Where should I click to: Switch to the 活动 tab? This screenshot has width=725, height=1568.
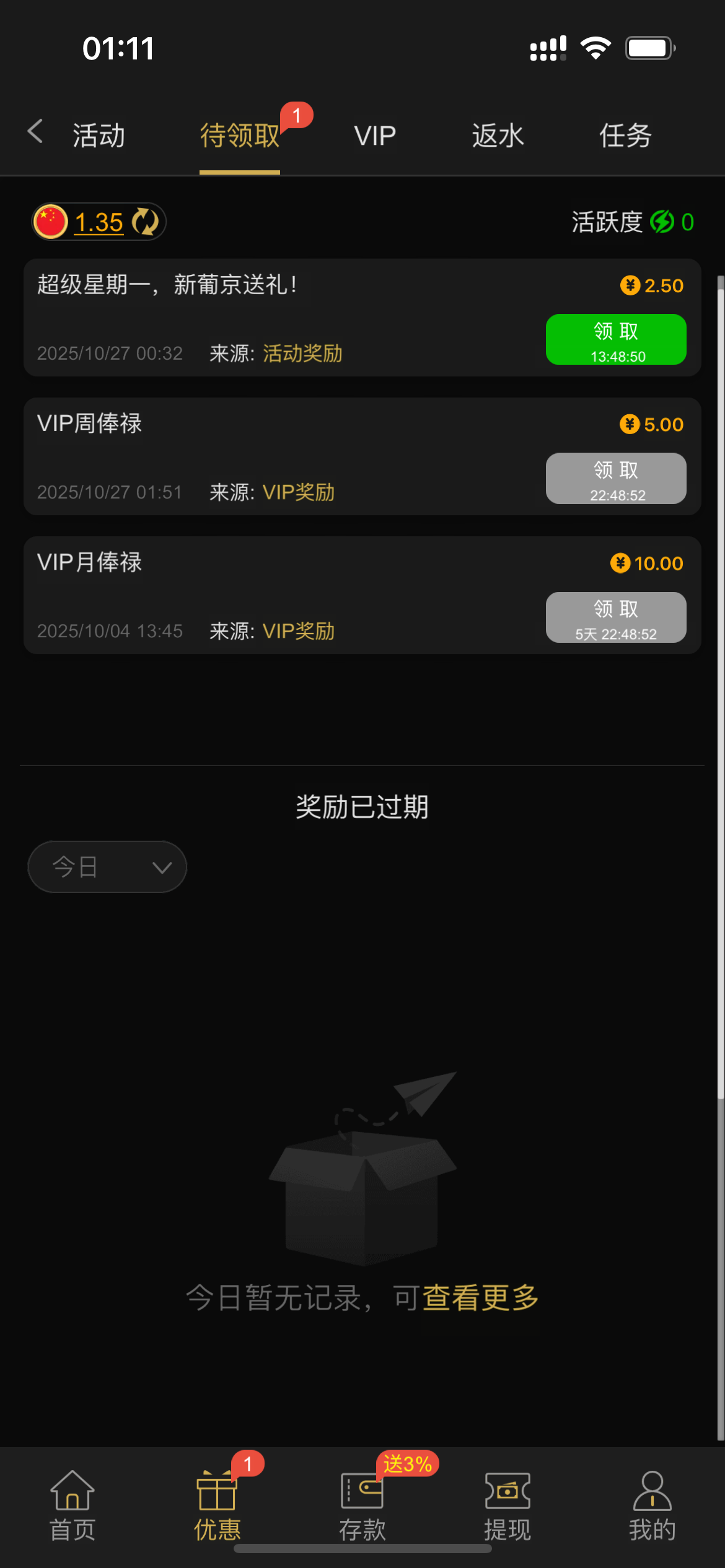pyautogui.click(x=99, y=136)
